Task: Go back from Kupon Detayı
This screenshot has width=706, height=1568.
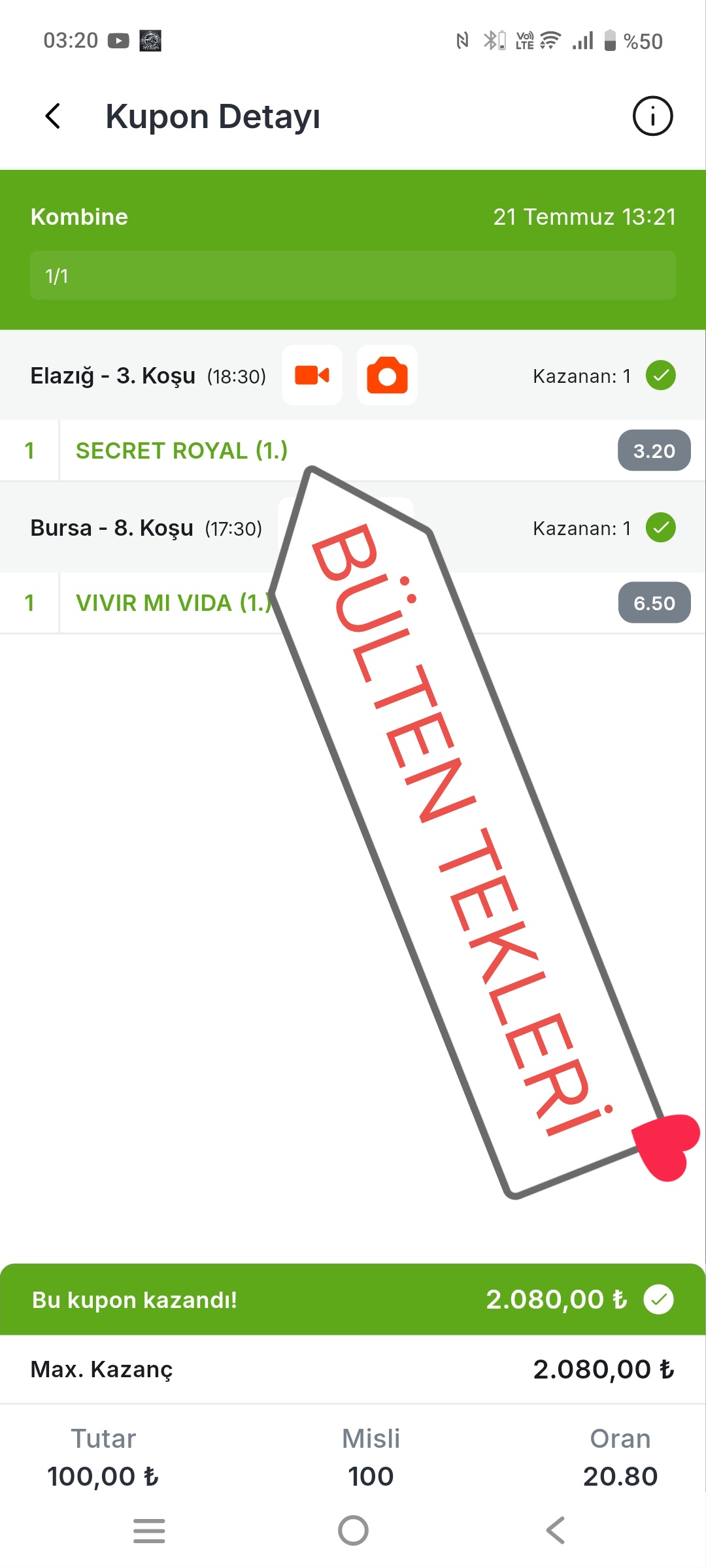Action: [x=53, y=116]
